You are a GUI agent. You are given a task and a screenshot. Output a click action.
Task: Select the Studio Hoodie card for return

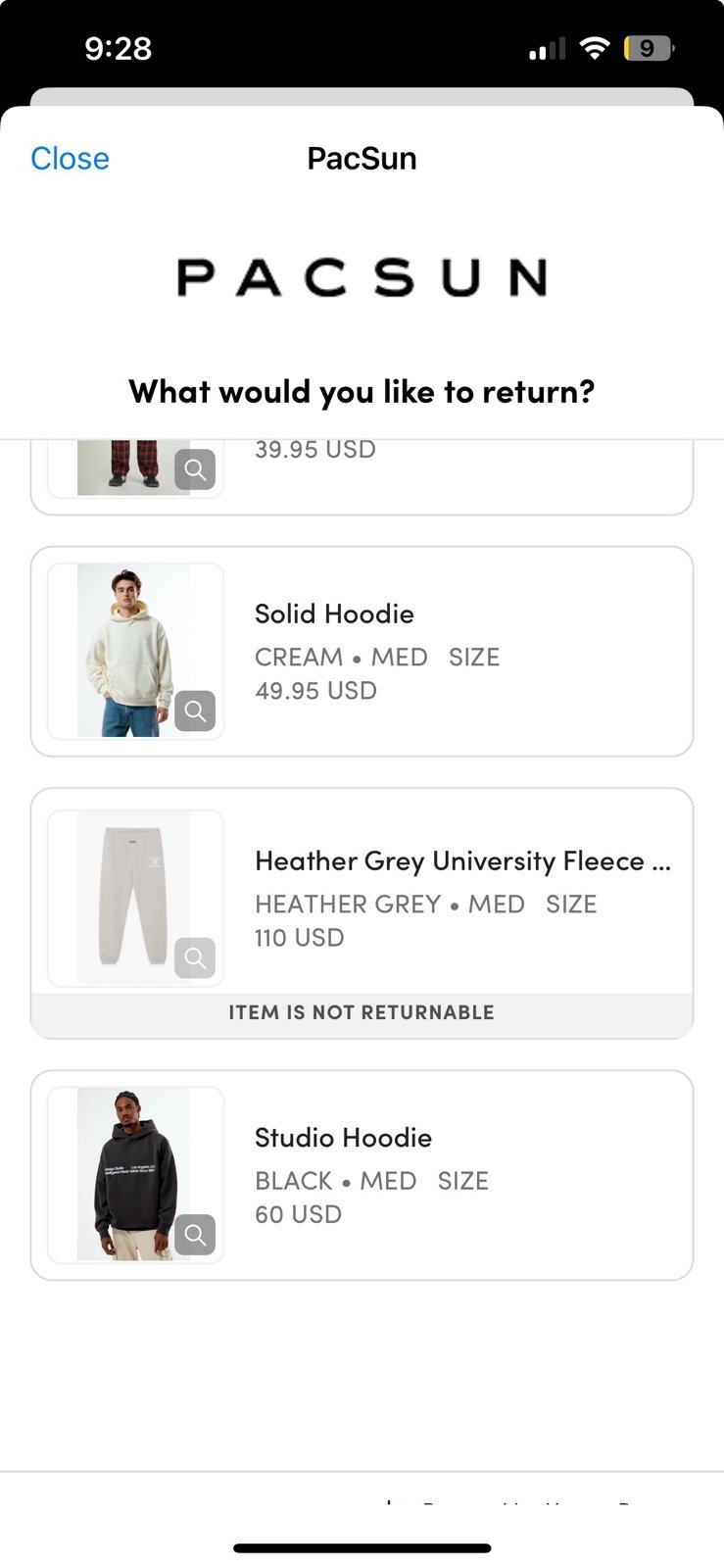362,1175
